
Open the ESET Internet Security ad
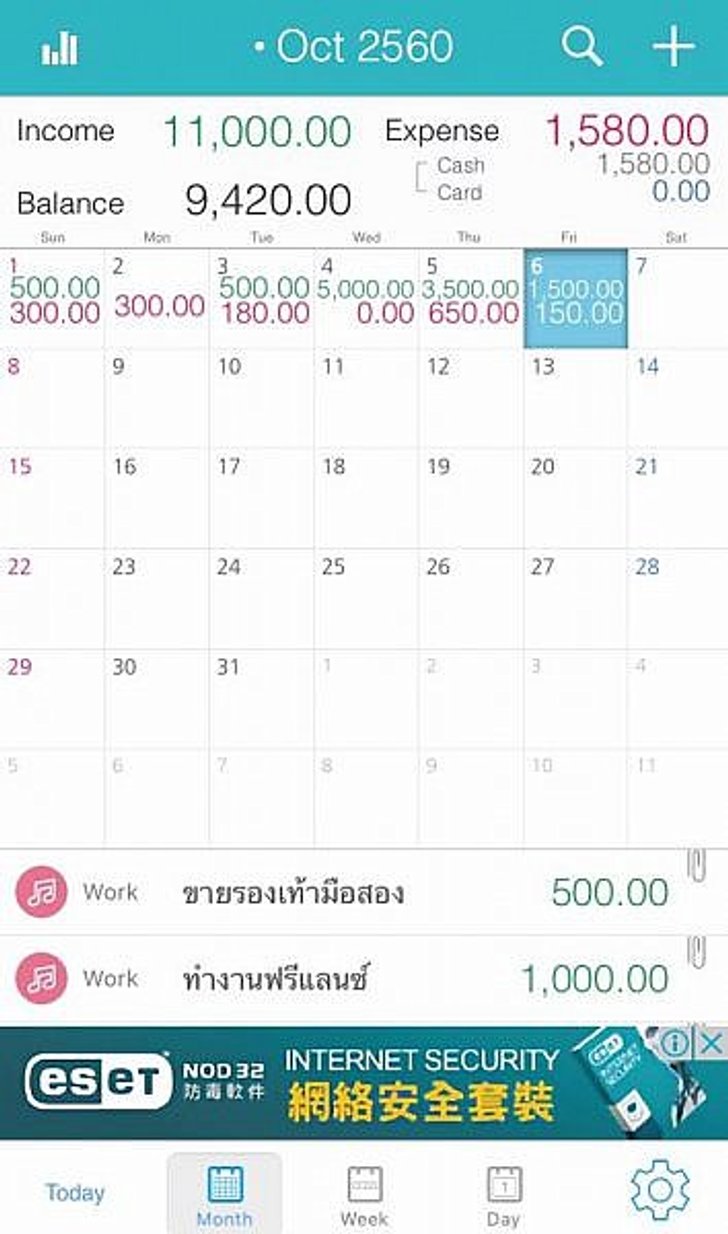pyautogui.click(x=350, y=1083)
